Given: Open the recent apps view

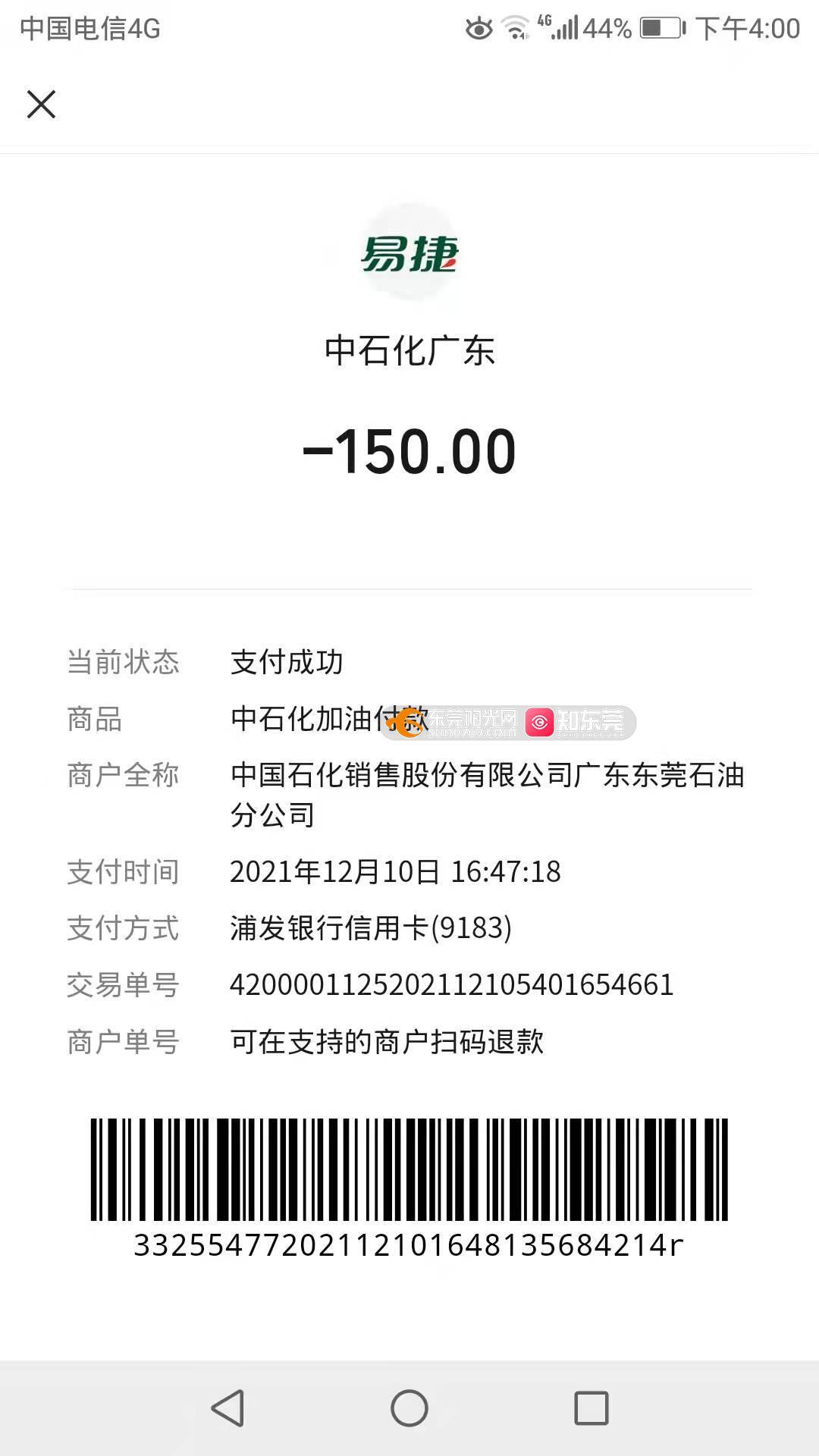Looking at the screenshot, I should coord(591,1408).
